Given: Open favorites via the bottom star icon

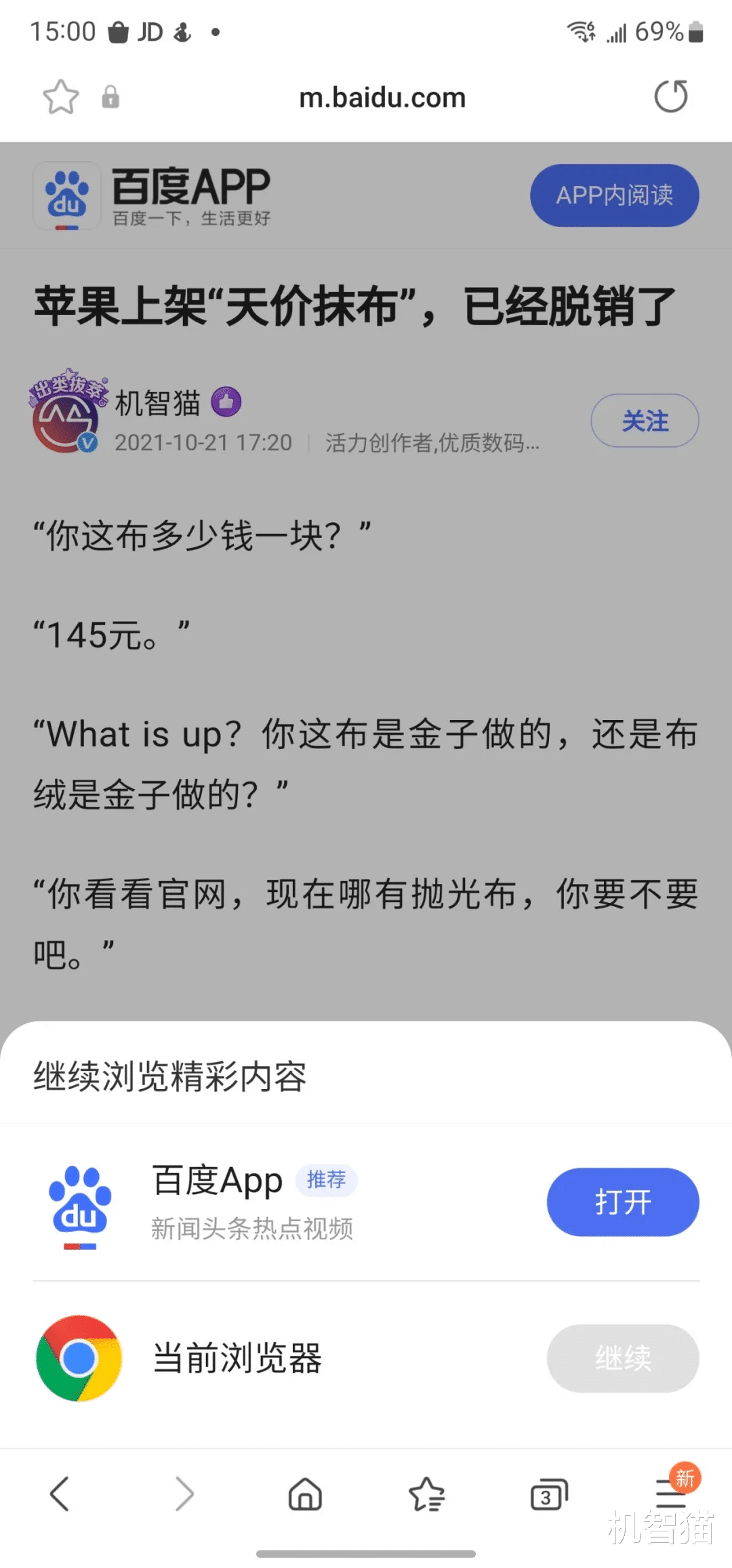Looking at the screenshot, I should [x=427, y=1494].
